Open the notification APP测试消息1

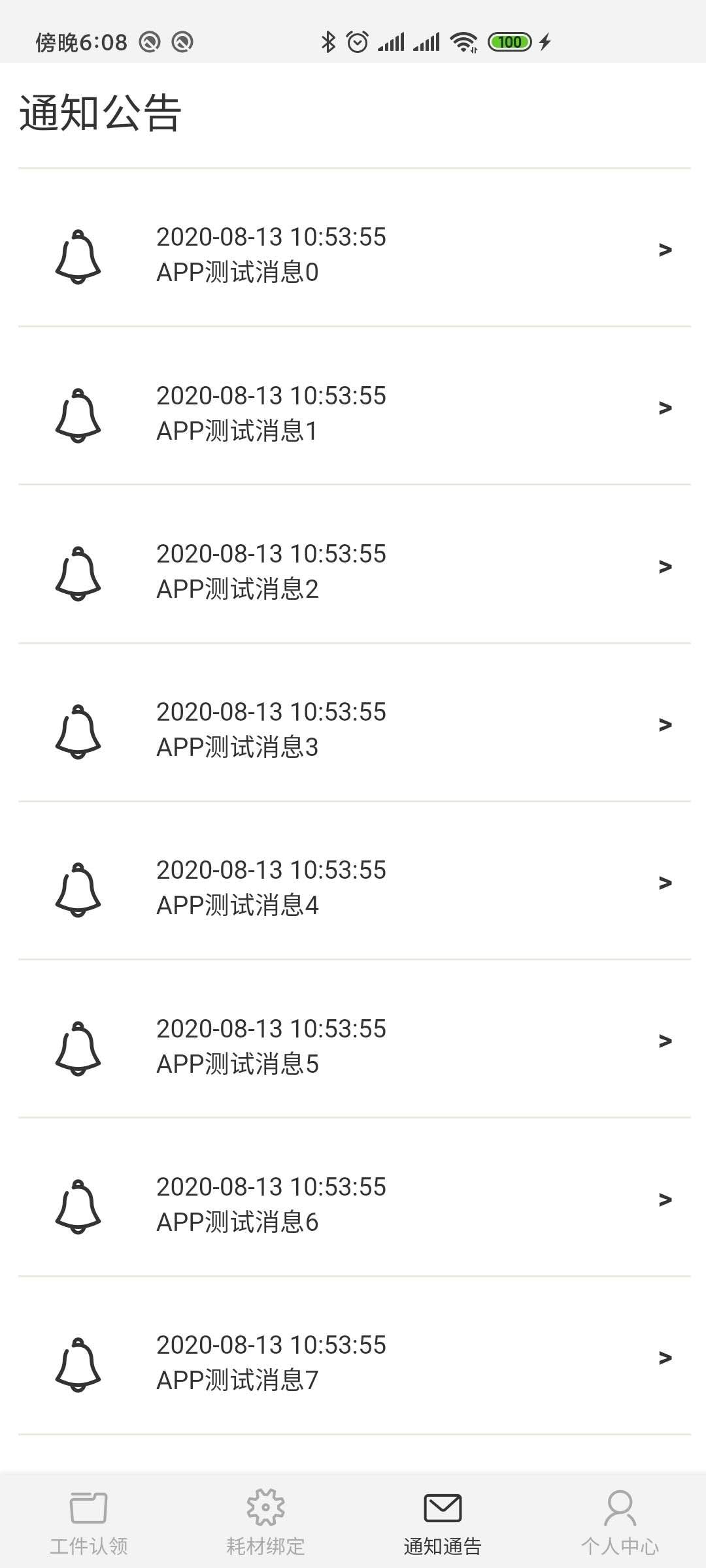pyautogui.click(x=354, y=406)
